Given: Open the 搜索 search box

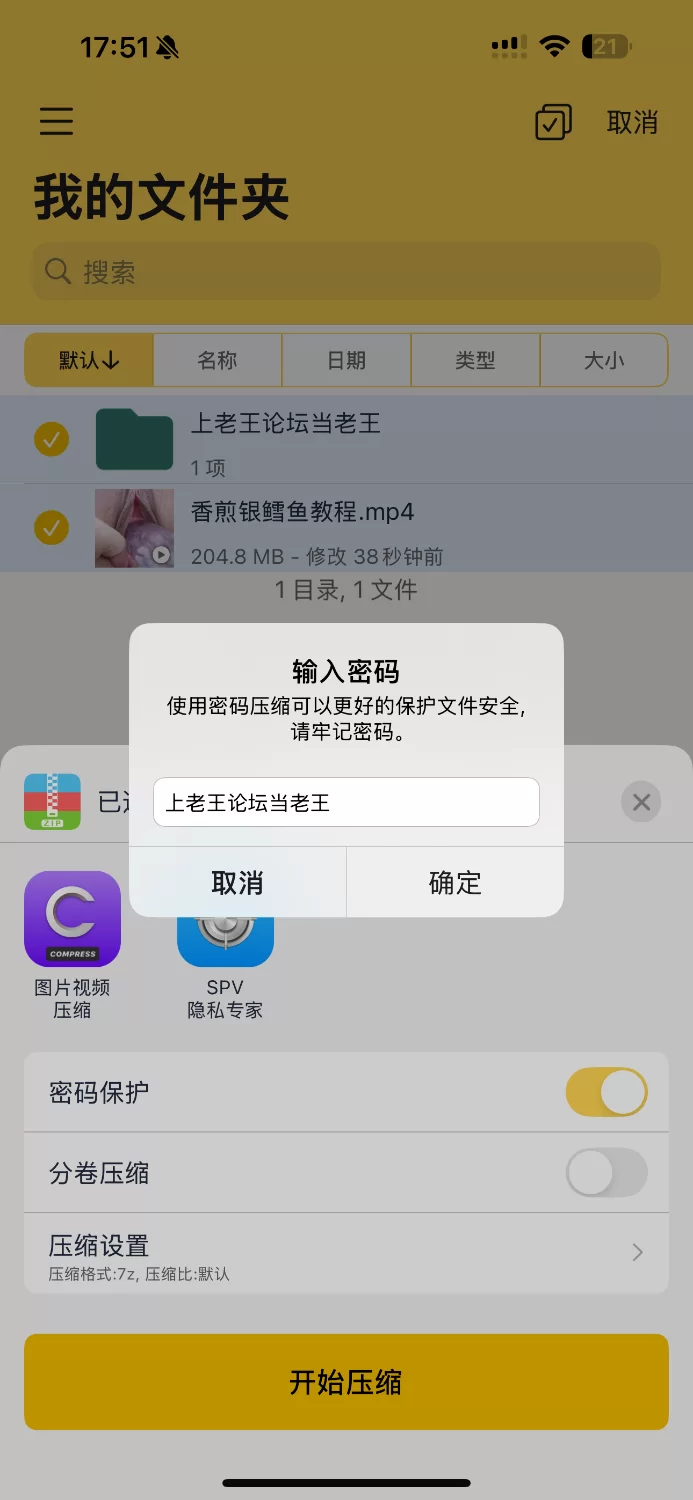Looking at the screenshot, I should pyautogui.click(x=346, y=271).
